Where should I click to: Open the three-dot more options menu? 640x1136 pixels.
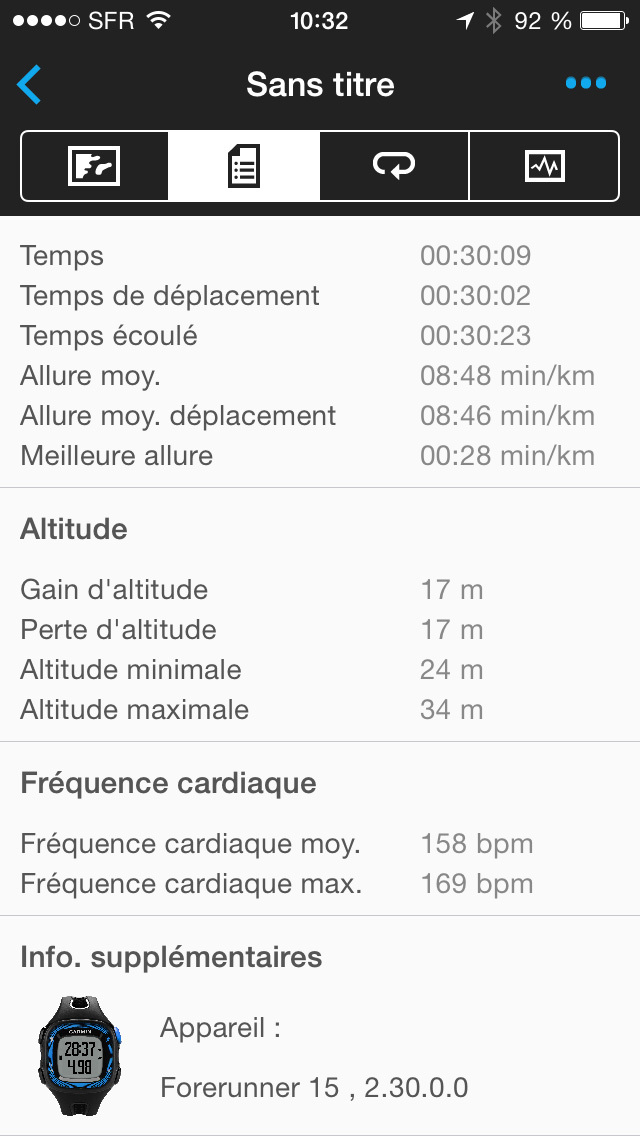586,83
